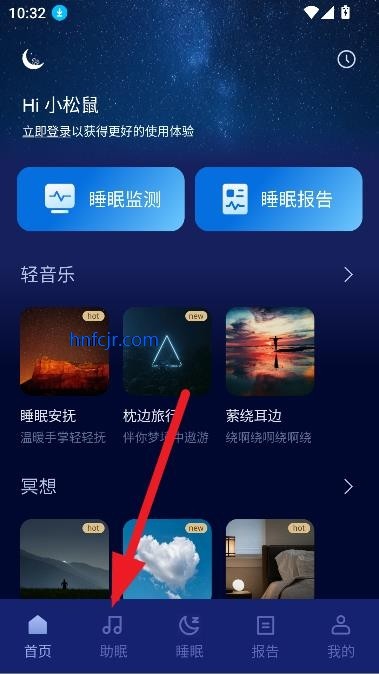This screenshot has width=379, height=674.
Task: Tap the login prompt under Hi 小松鼠
Action: pyautogui.click(x=108, y=132)
